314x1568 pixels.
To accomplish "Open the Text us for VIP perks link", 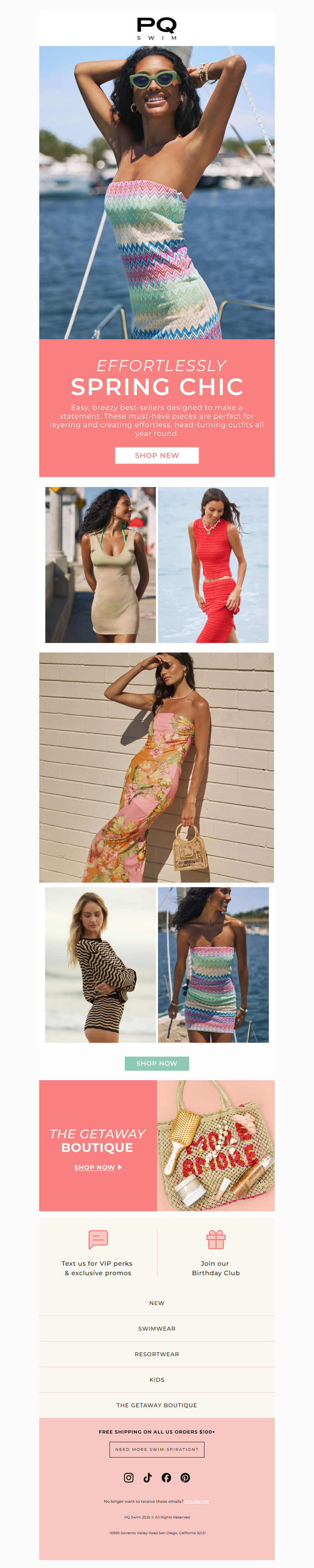I will coord(98,1253).
